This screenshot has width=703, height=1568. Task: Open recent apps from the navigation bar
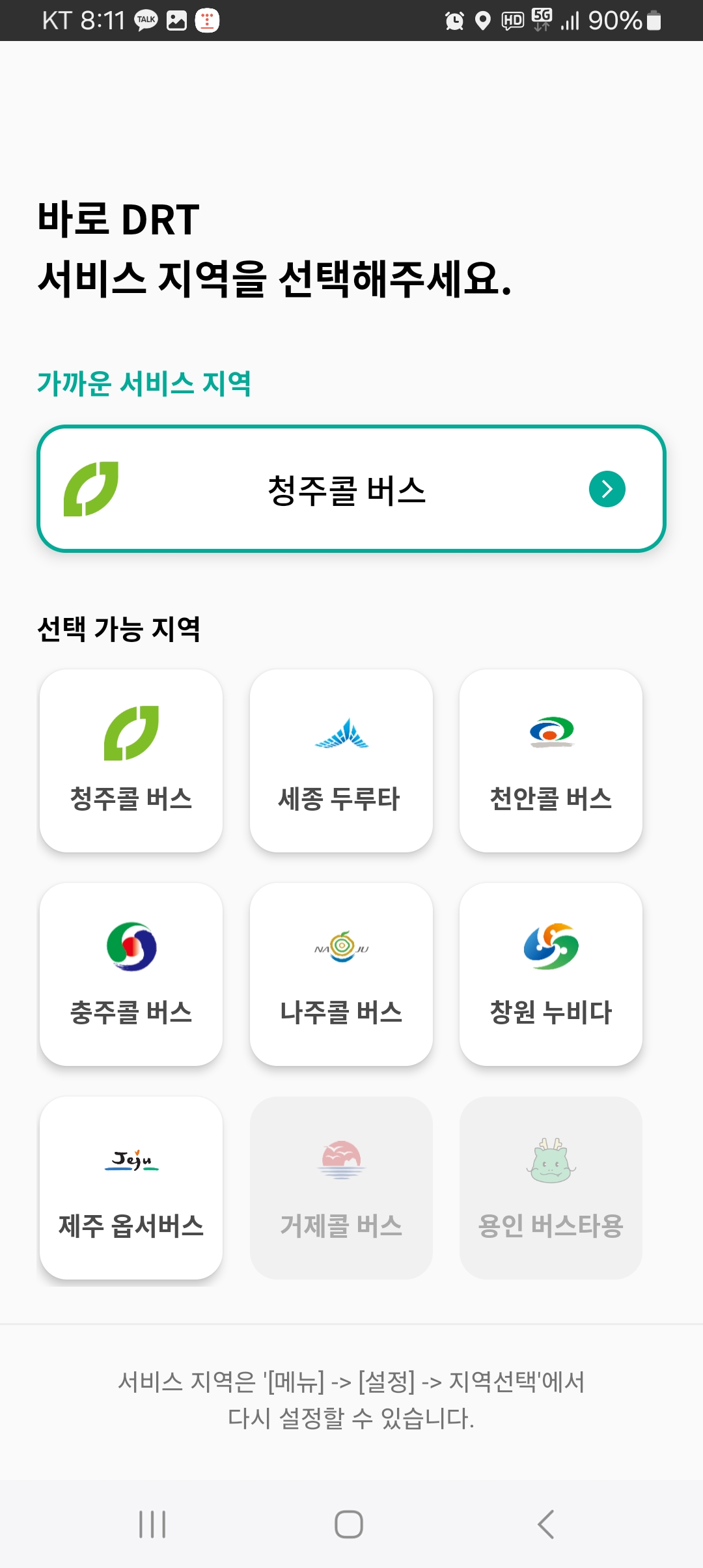153,1524
